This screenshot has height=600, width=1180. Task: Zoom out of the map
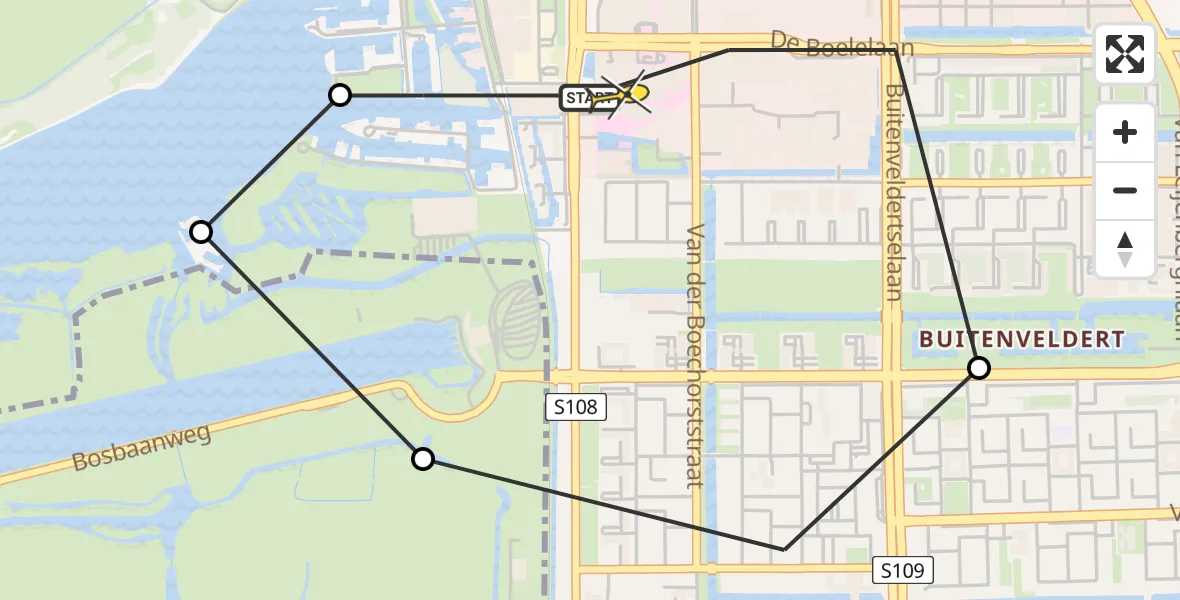1125,190
